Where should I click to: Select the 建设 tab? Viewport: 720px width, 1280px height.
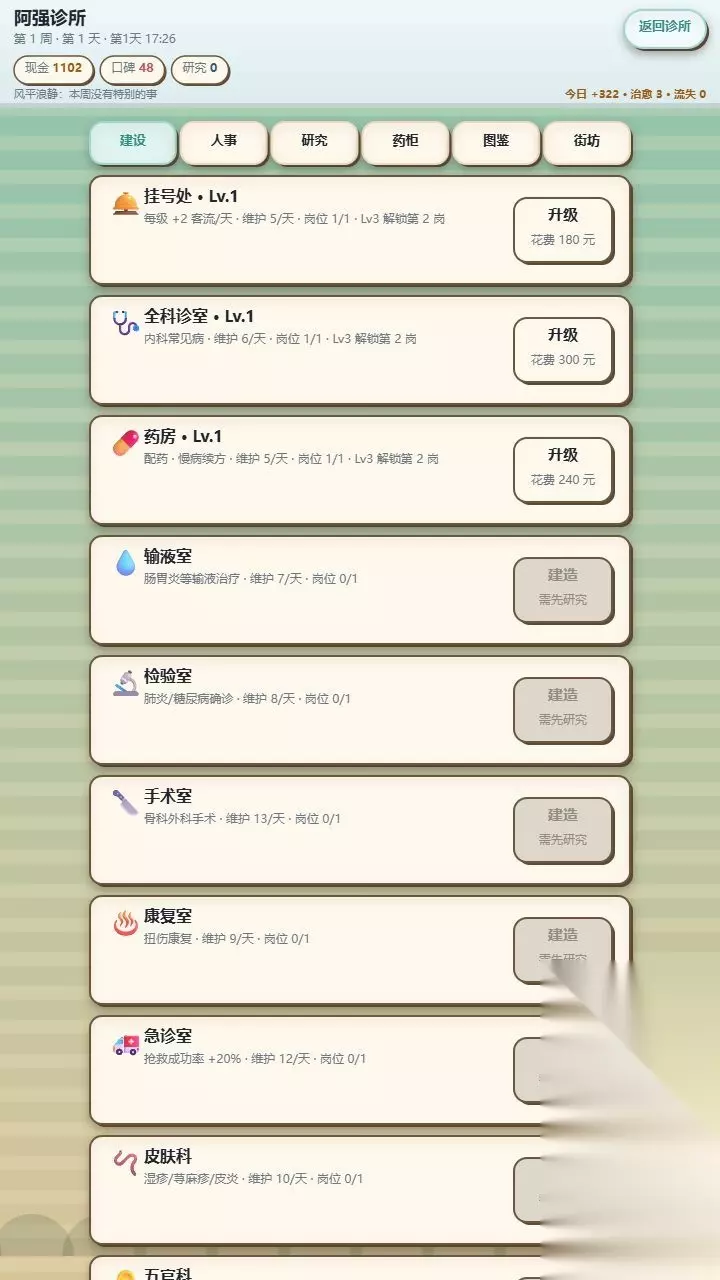pyautogui.click(x=133, y=142)
